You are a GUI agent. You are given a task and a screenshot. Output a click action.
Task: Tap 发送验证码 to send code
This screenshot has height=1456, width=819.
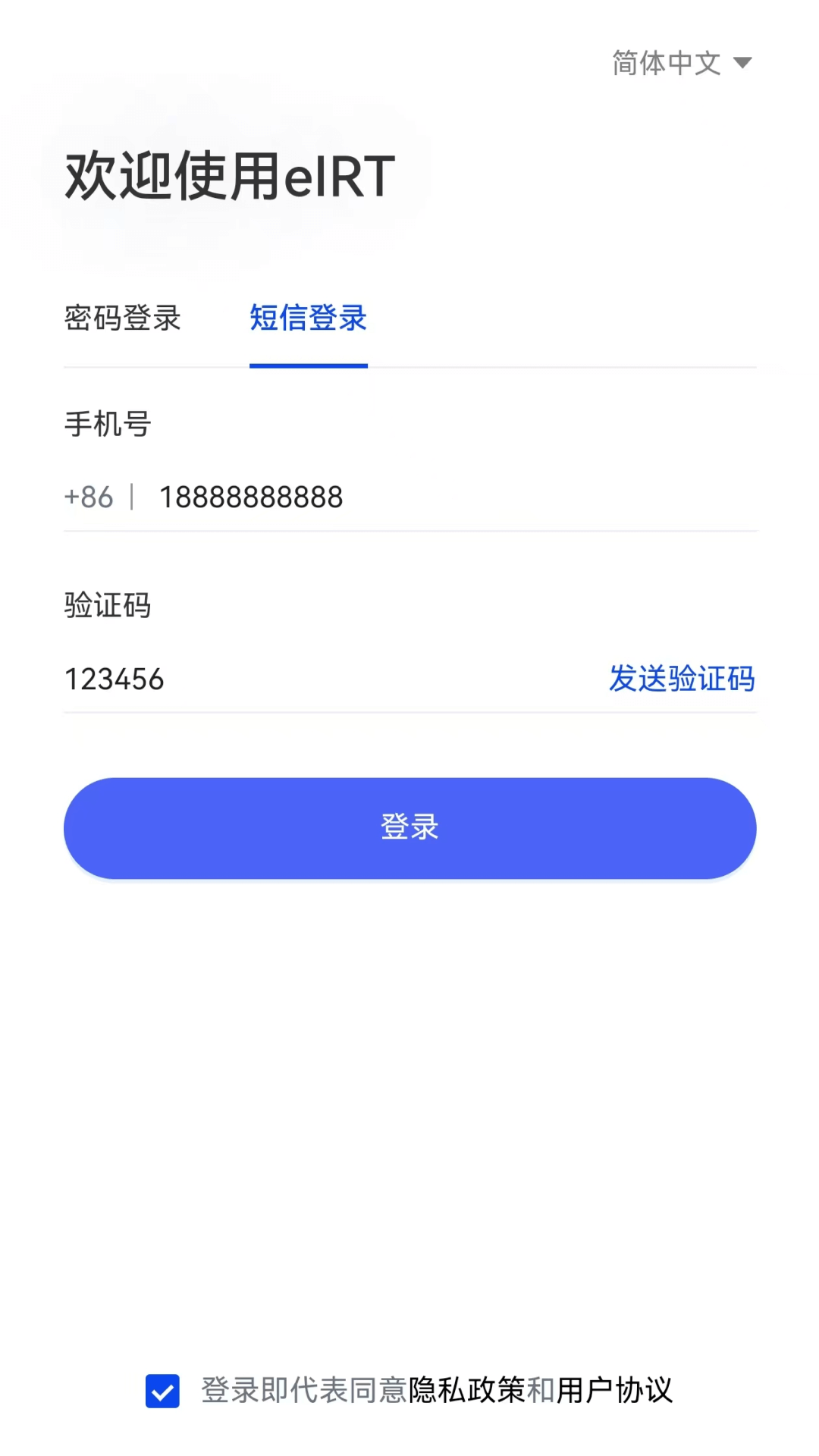[x=682, y=679]
